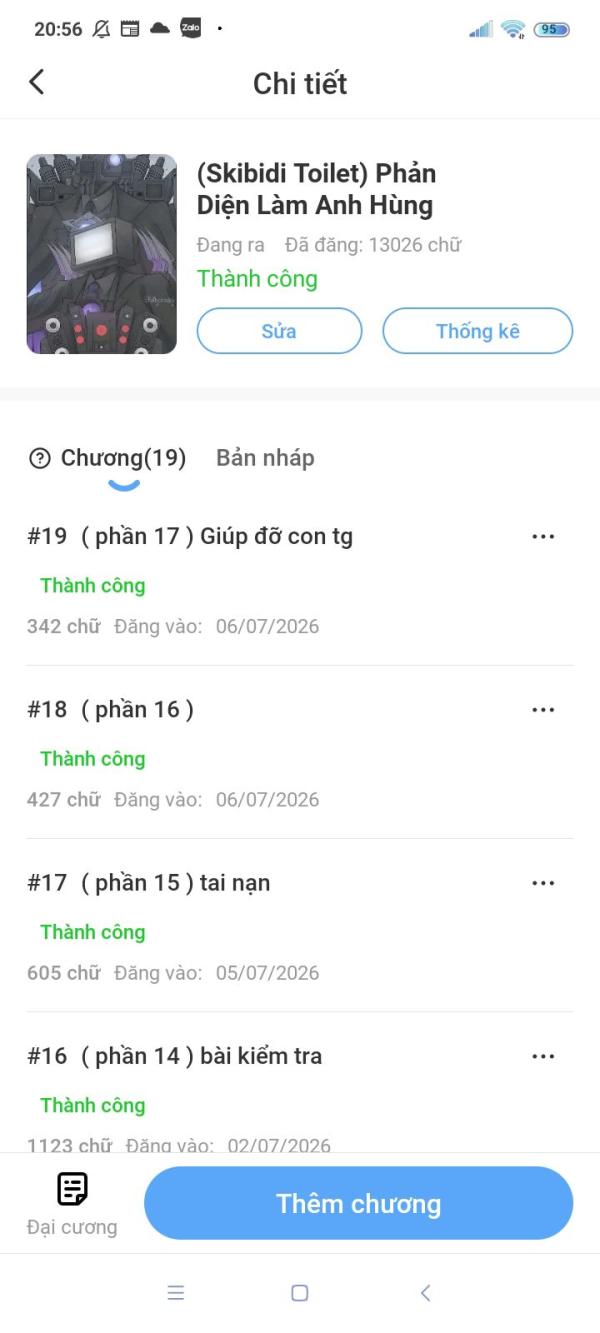
Task: Switch to the Bản nháp tab
Action: point(265,458)
